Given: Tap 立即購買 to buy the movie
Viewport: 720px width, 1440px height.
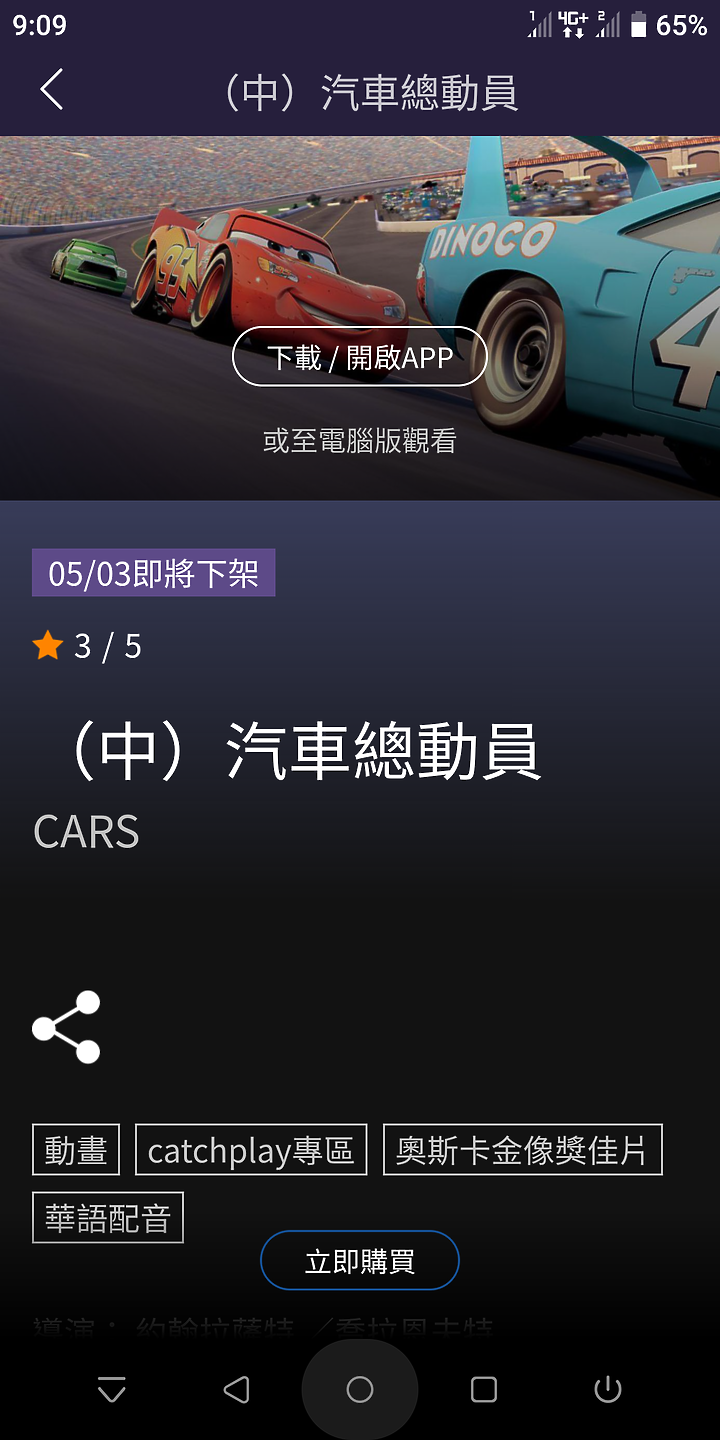Looking at the screenshot, I should coord(360,1261).
